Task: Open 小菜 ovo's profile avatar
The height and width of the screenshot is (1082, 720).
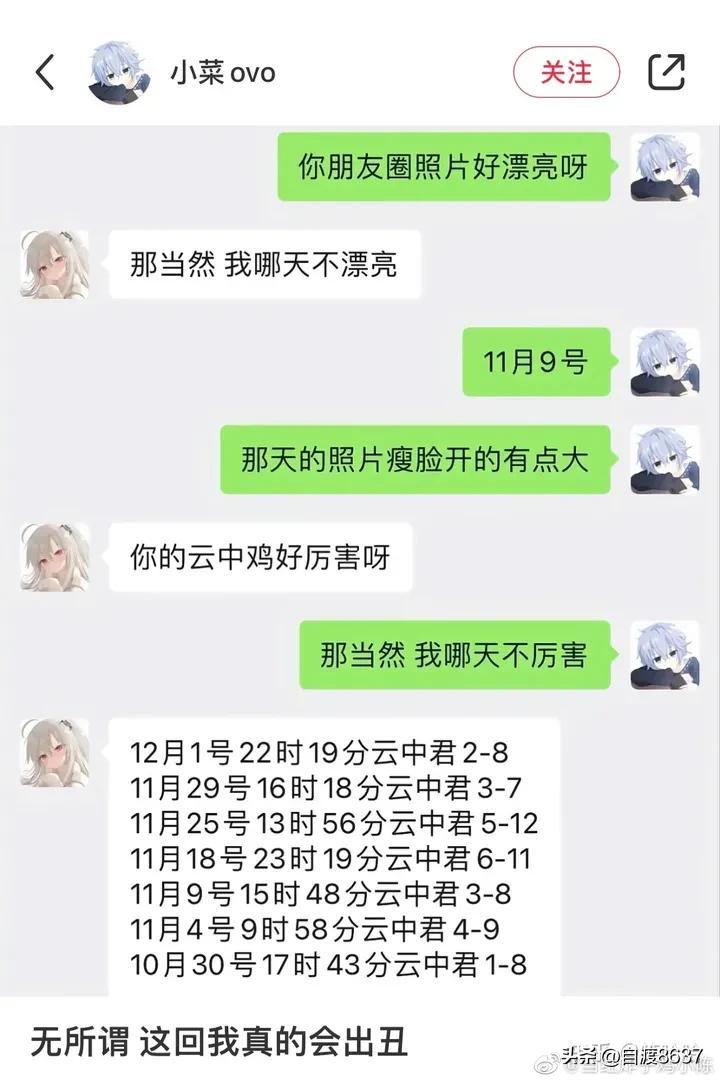Action: pyautogui.click(x=119, y=73)
